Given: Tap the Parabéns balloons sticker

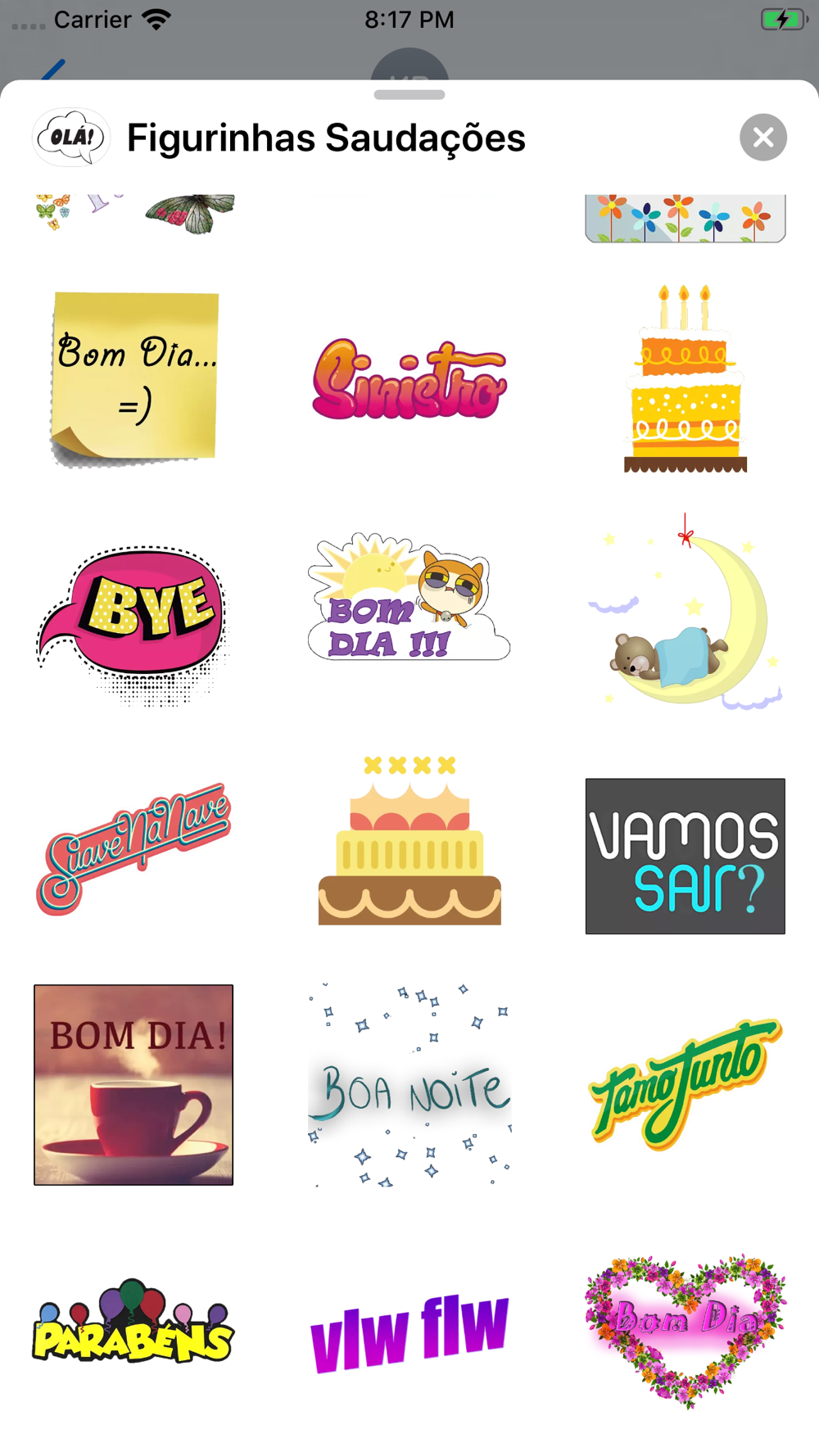Looking at the screenshot, I should pyautogui.click(x=133, y=1320).
